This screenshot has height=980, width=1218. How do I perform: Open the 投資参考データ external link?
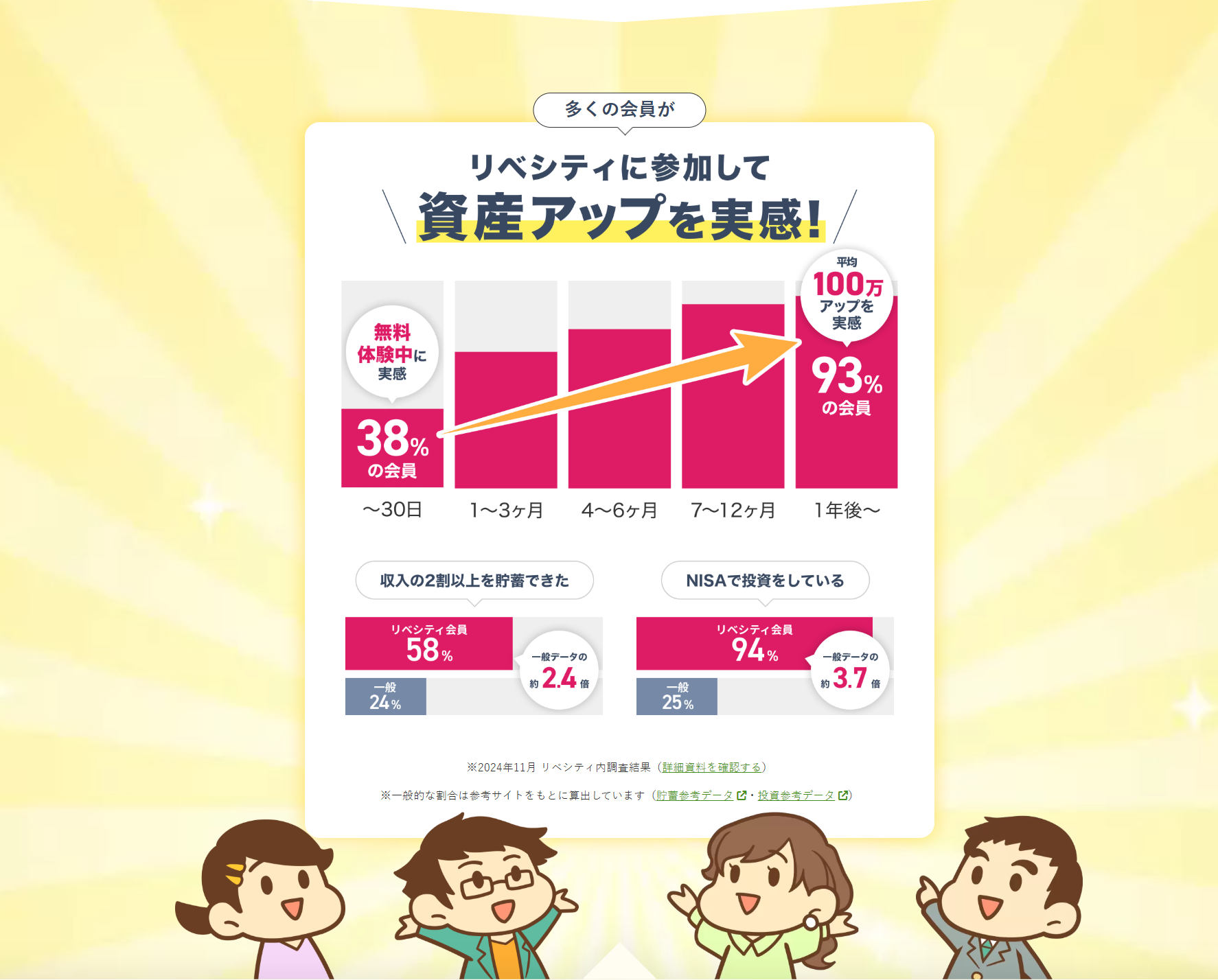tap(796, 795)
